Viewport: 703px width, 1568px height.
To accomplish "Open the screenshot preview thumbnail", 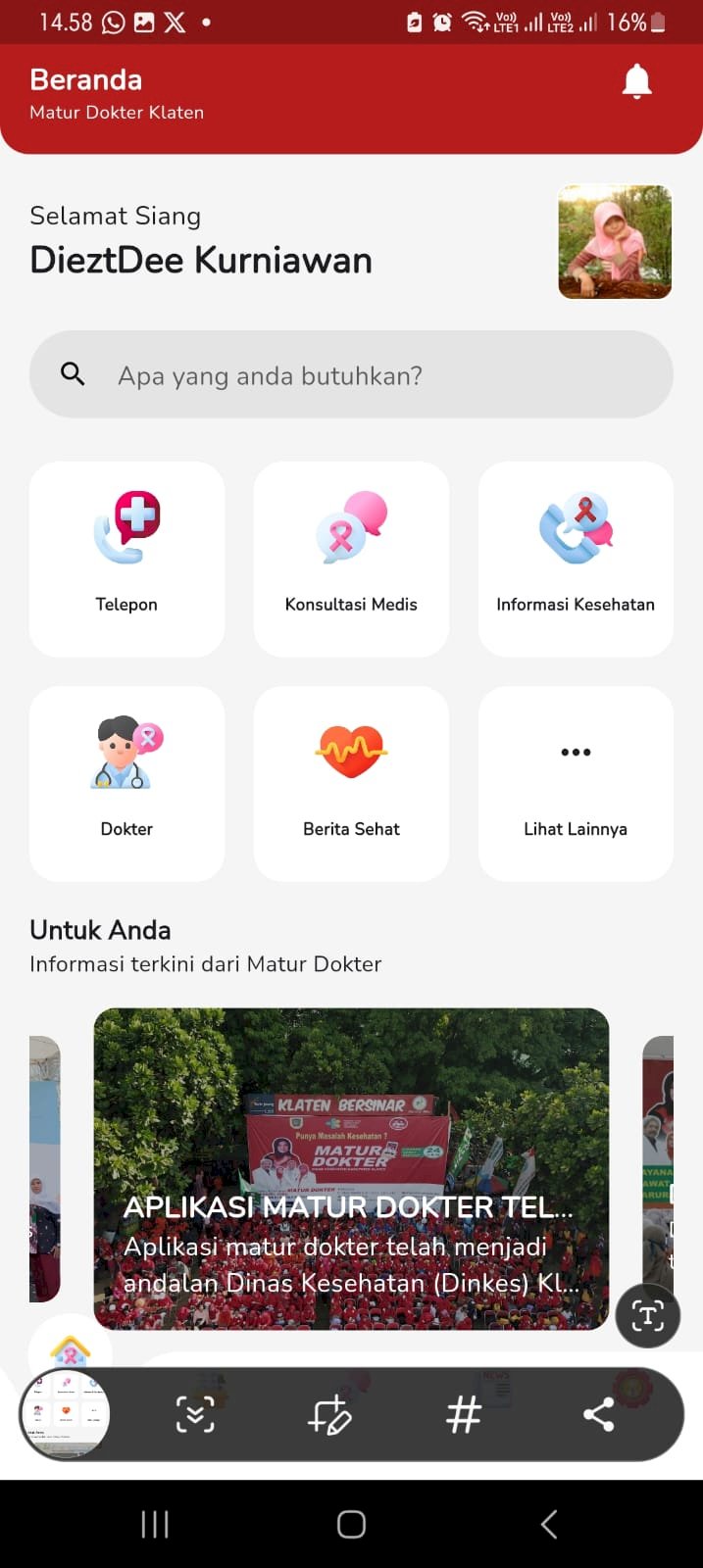I will (66, 1414).
